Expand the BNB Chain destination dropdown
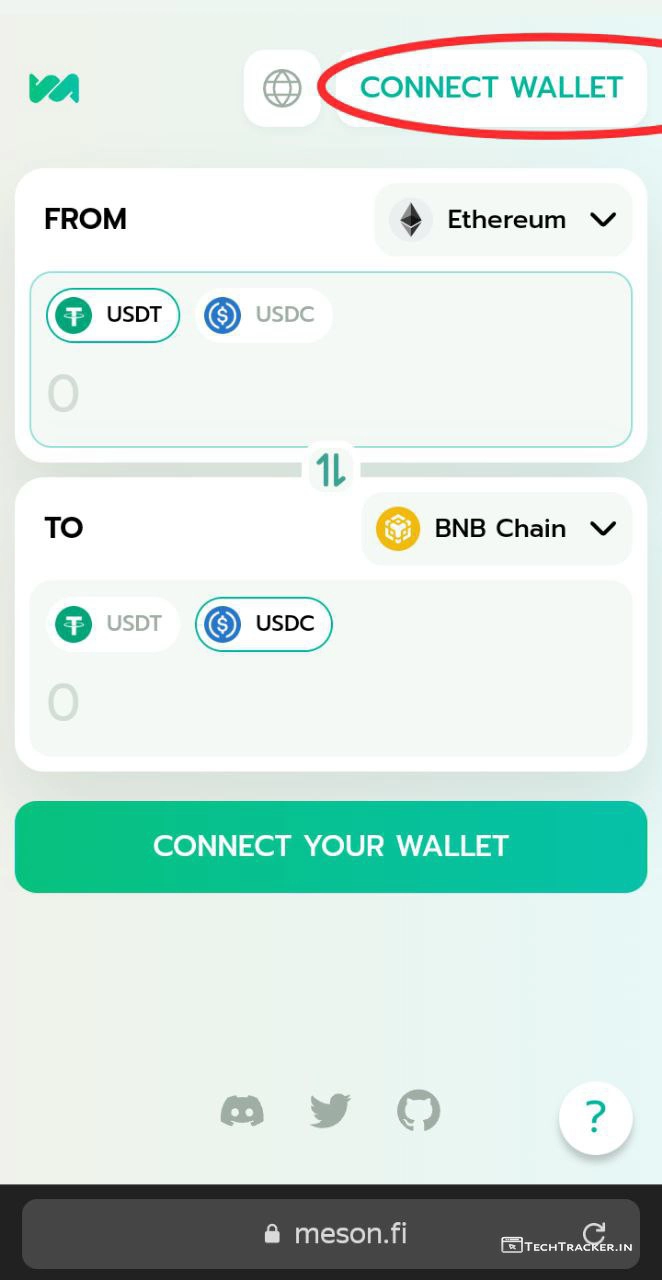 (x=497, y=528)
